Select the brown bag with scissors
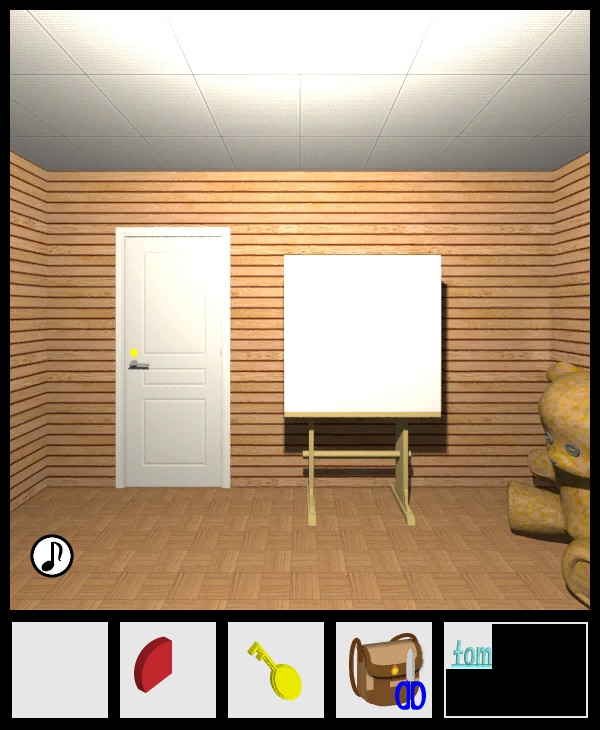Image resolution: width=600 pixels, height=730 pixels. pyautogui.click(x=383, y=670)
